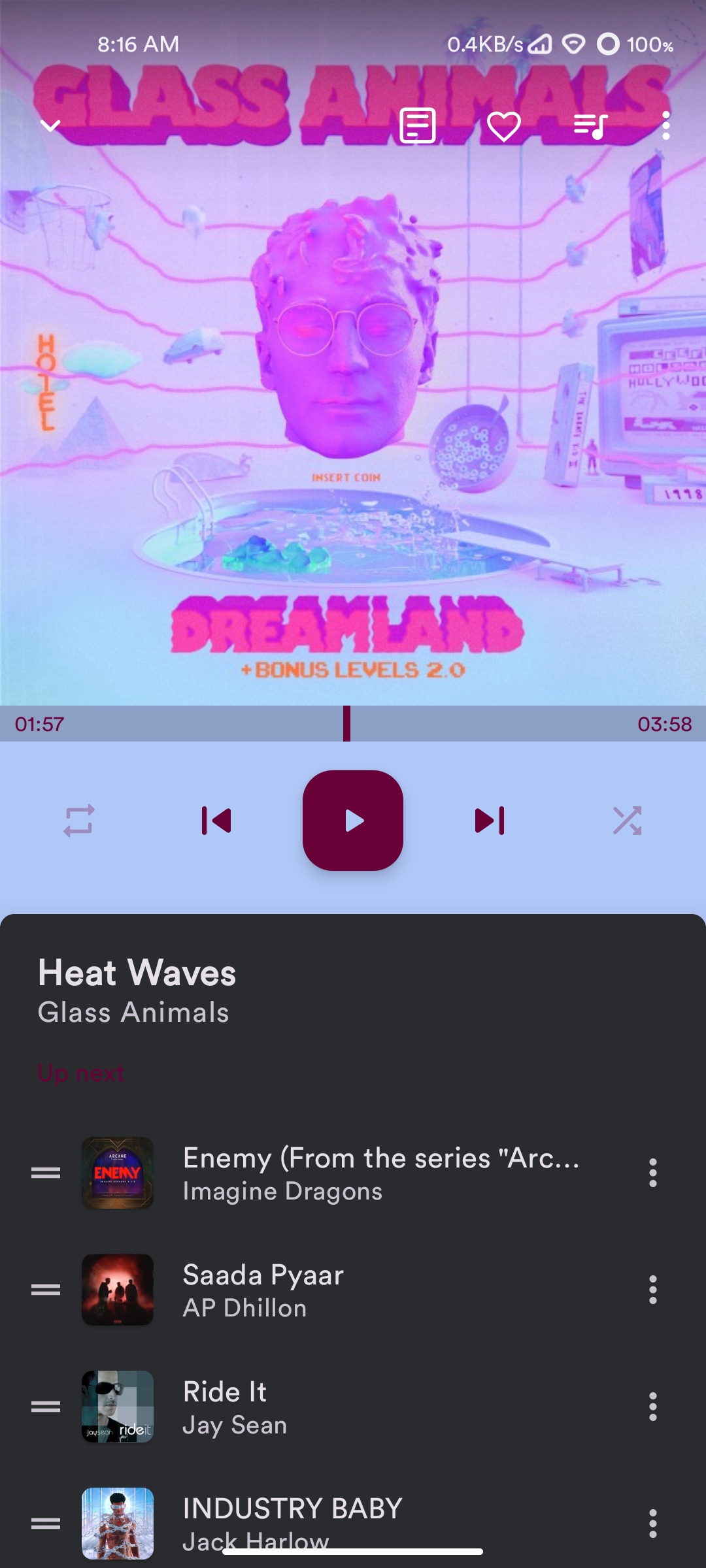This screenshot has width=706, height=1568.
Task: Open the top overflow menu
Action: 665,125
